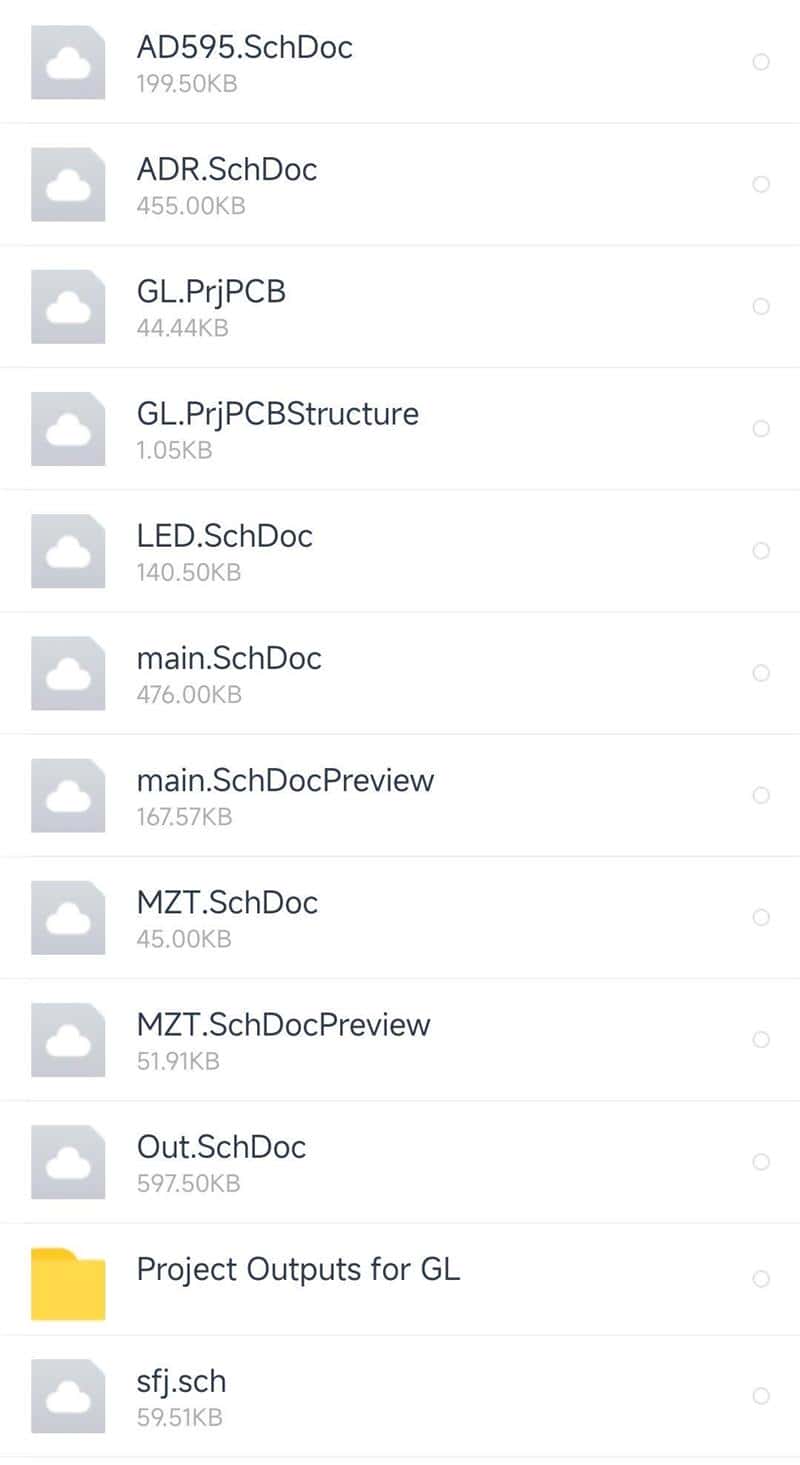Open the ADR.SchDoc file
Screen dimensions: 800x1465
point(227,169)
